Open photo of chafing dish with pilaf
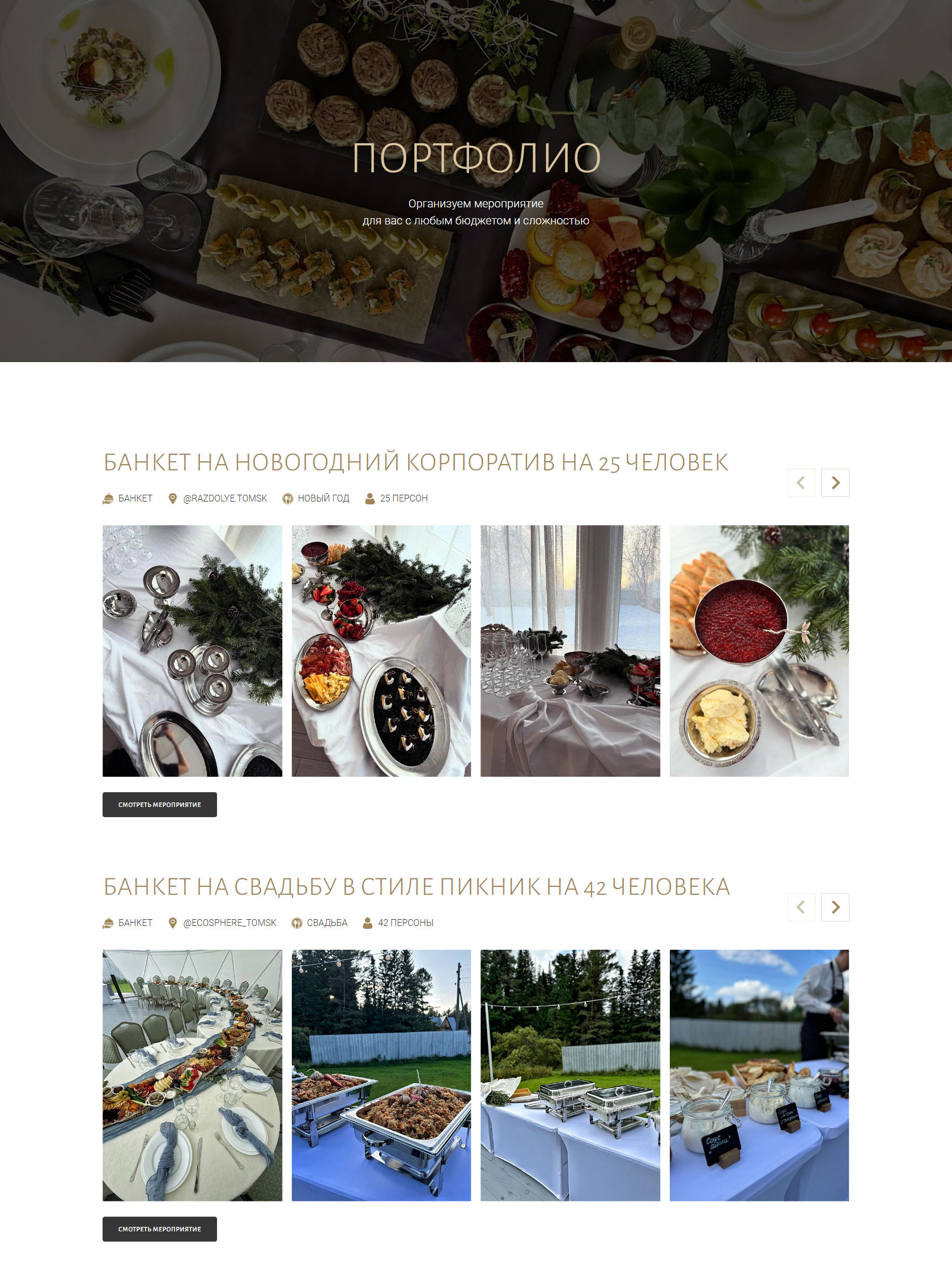The height and width of the screenshot is (1279, 952). (x=380, y=1075)
